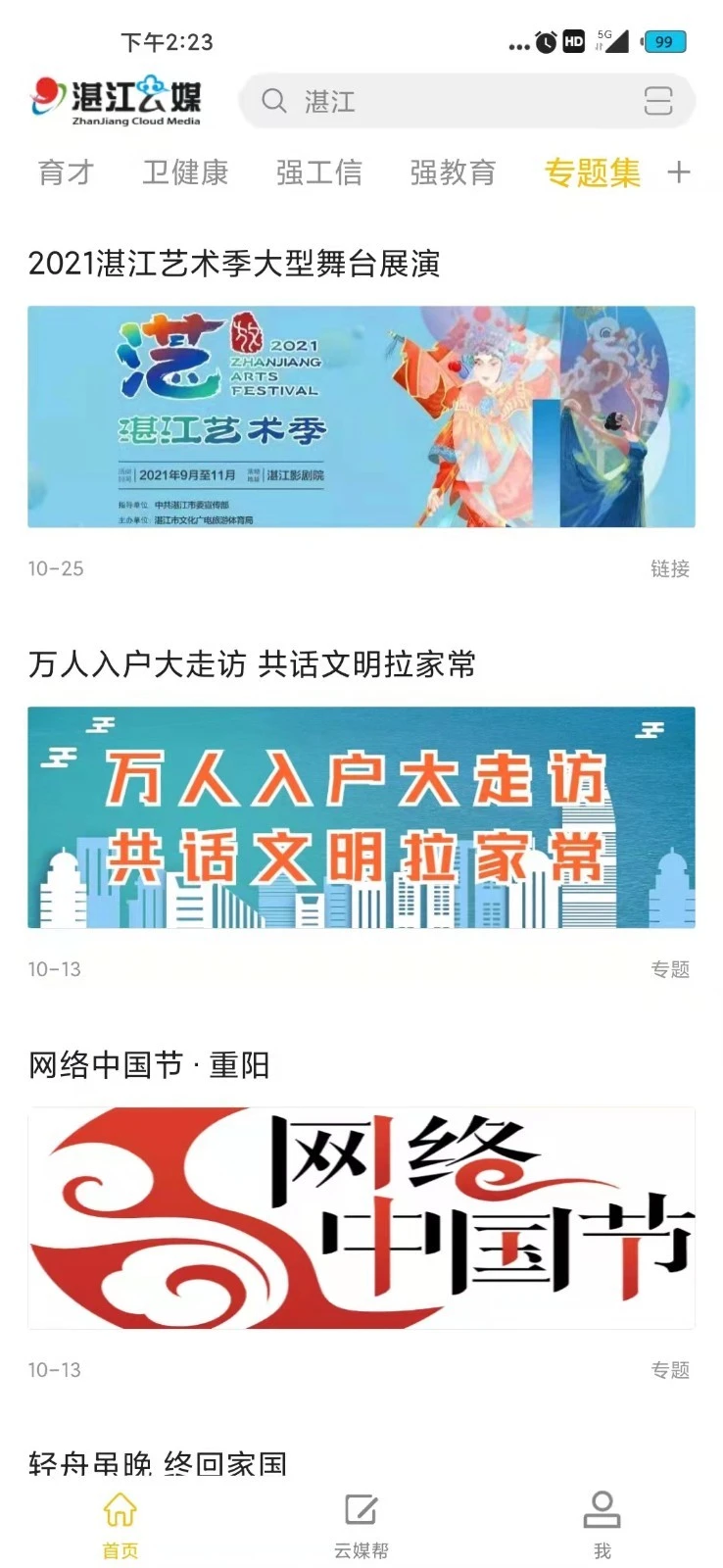
Task: Open the 链接 link of the arts festival article
Action: click(x=671, y=568)
